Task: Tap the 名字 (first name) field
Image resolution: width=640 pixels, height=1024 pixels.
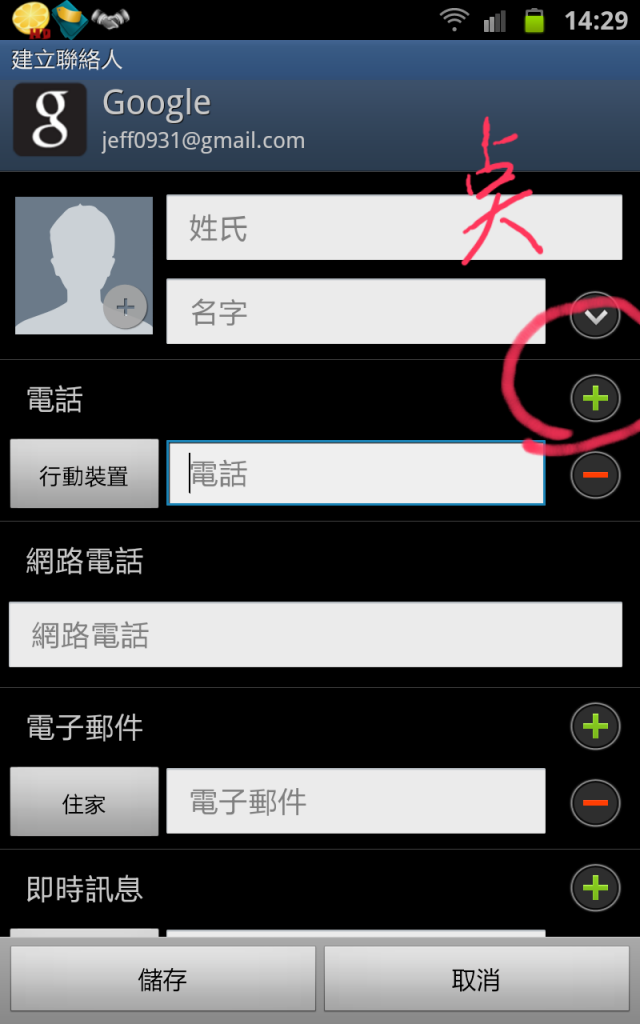Action: pos(355,312)
